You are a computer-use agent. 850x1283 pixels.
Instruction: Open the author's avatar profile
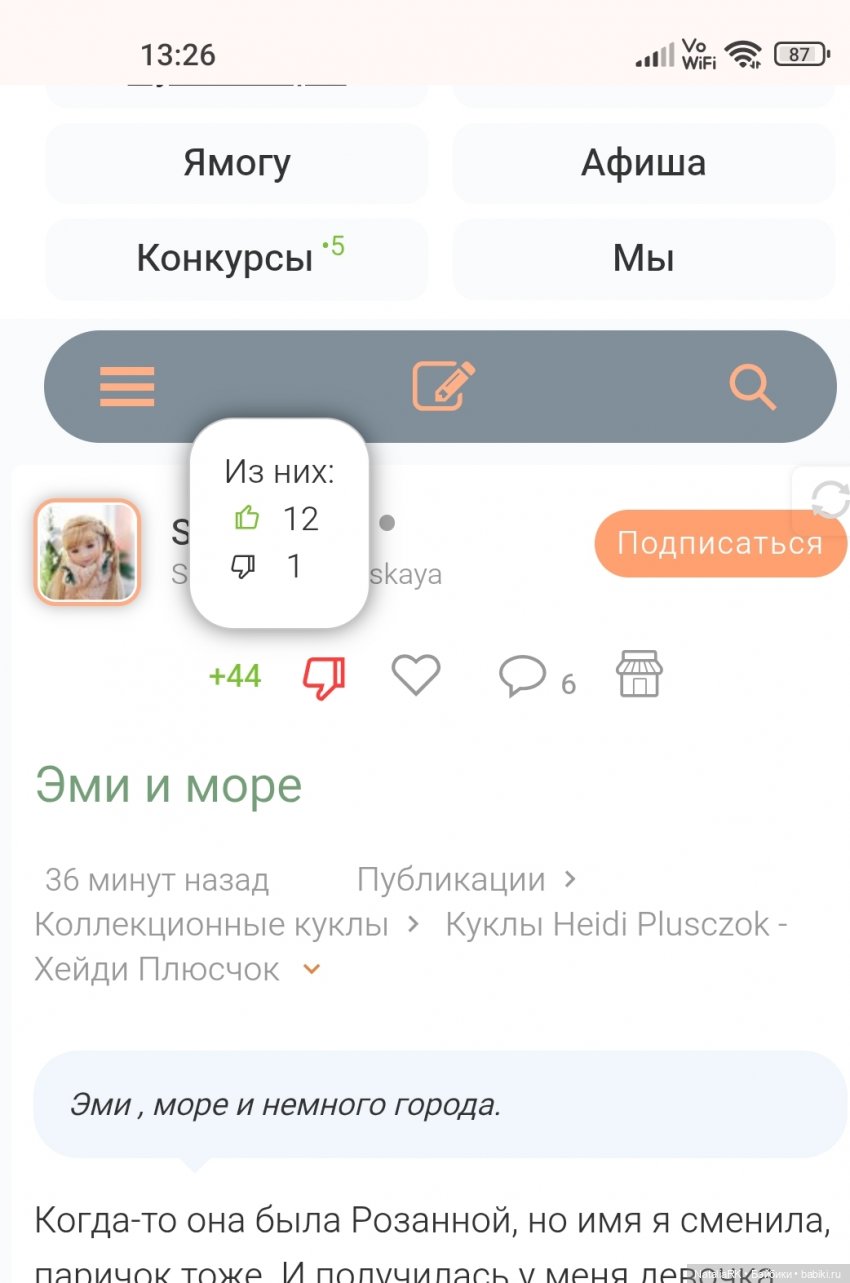87,552
